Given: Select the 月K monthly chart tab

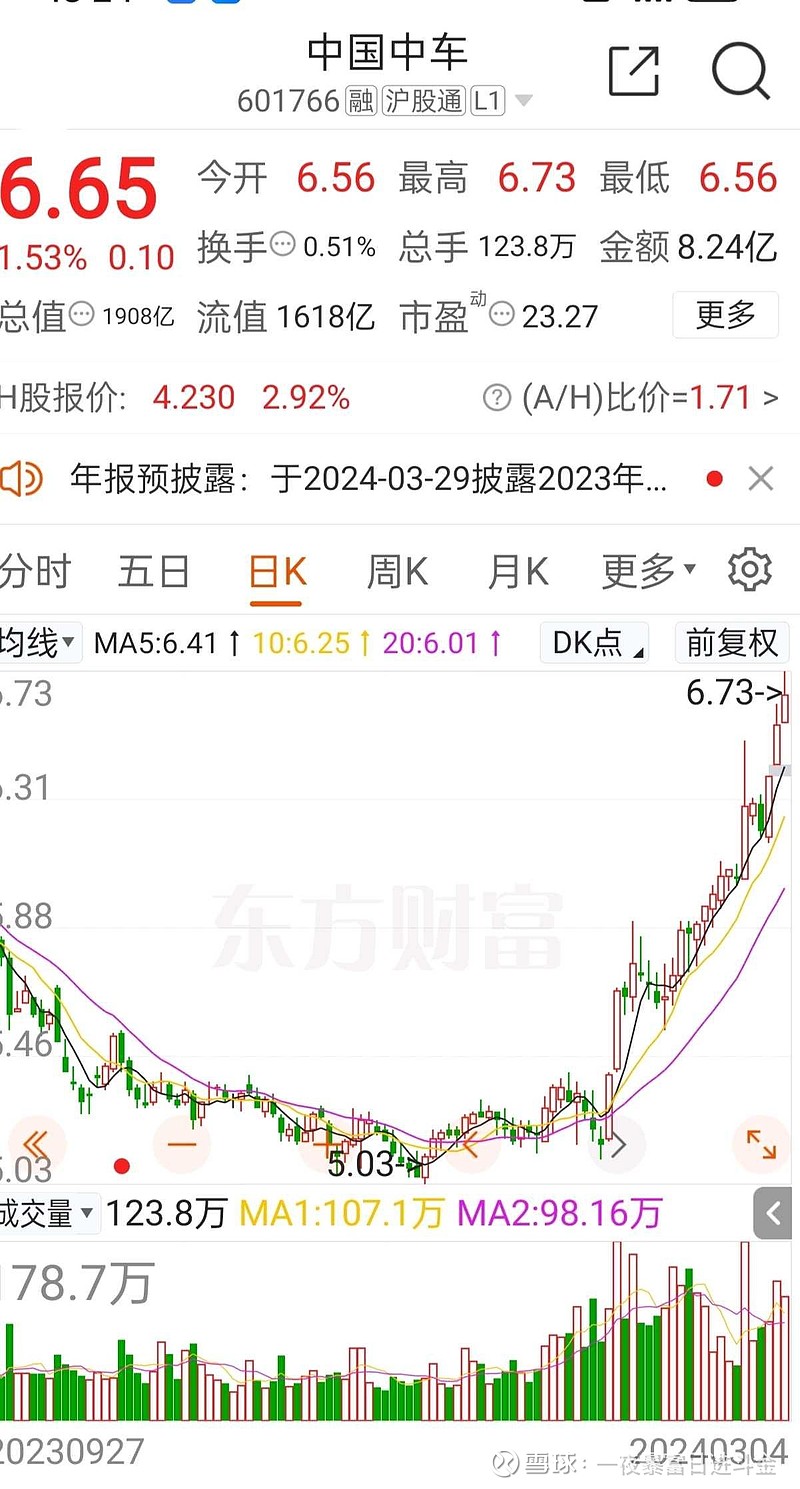Looking at the screenshot, I should [517, 572].
